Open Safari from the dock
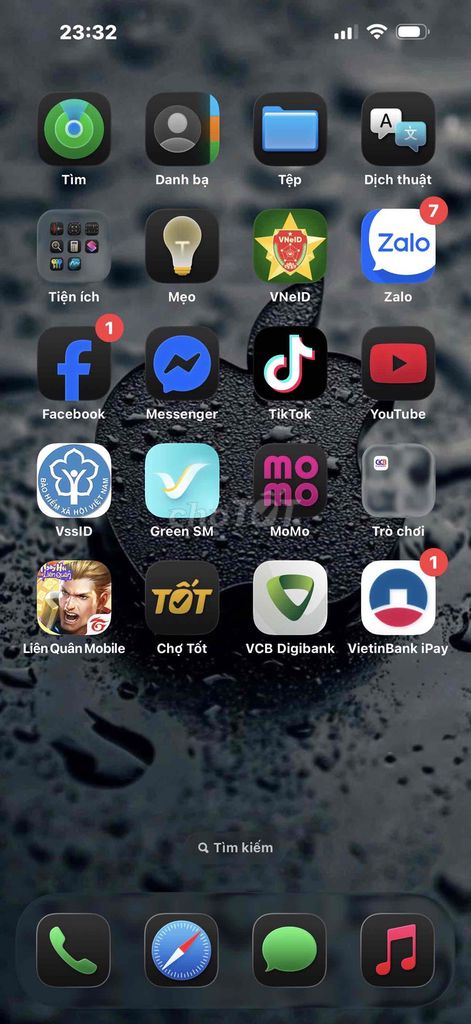This screenshot has width=471, height=1024. point(182,950)
